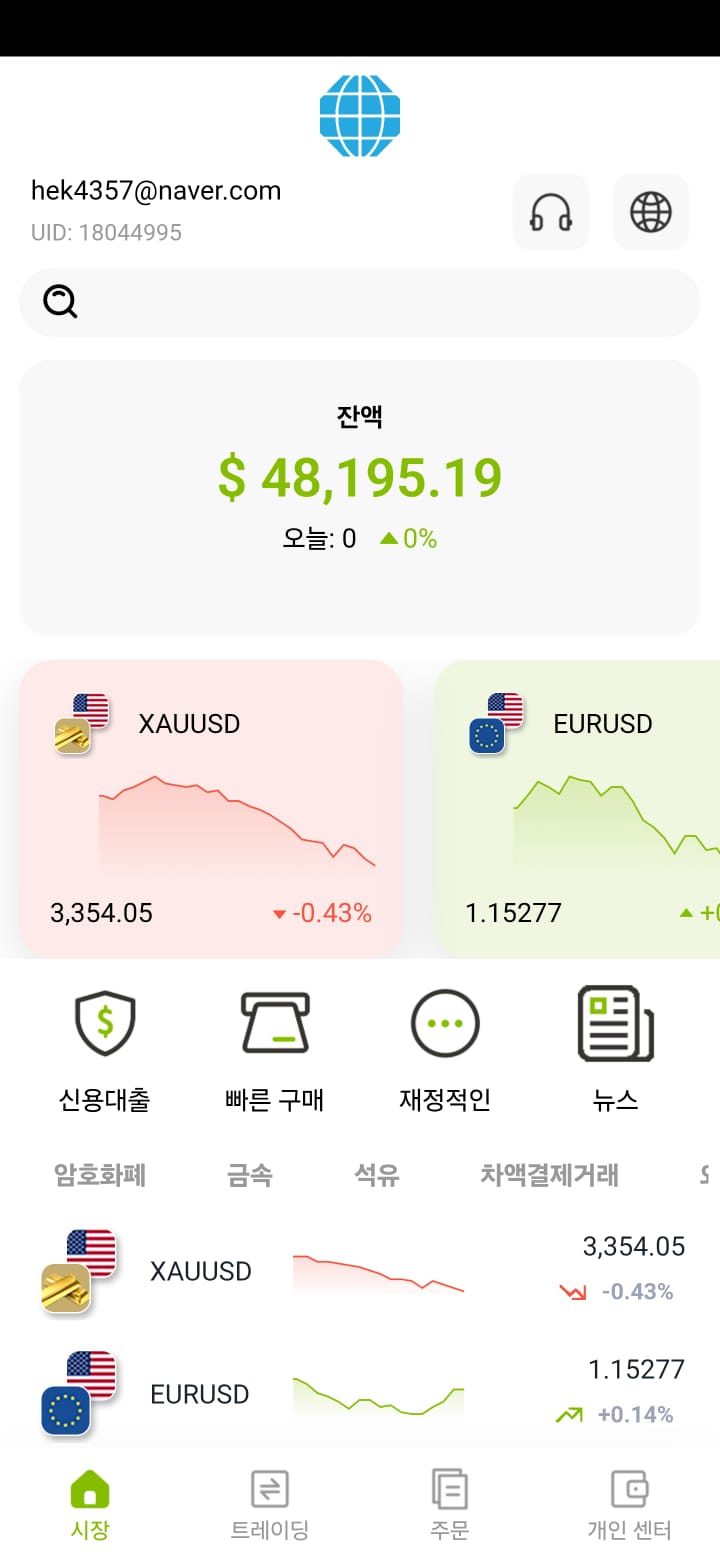Open the 개인 센터 tab
This screenshot has width=720, height=1560.
(629, 1505)
